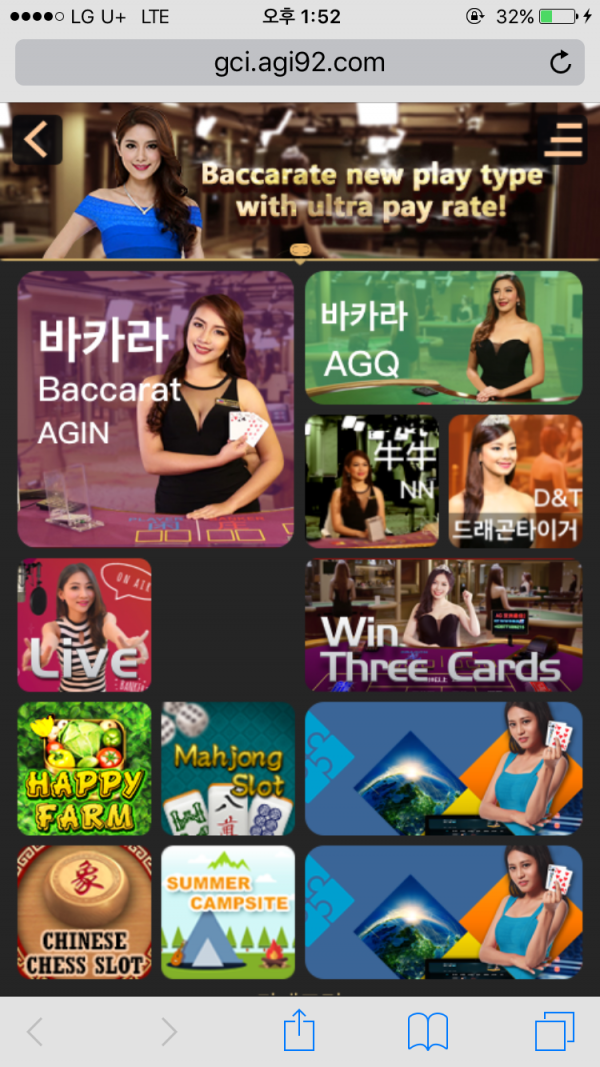Image resolution: width=600 pixels, height=1067 pixels.
Task: Play the Happy Farm slot
Action: coord(85,768)
